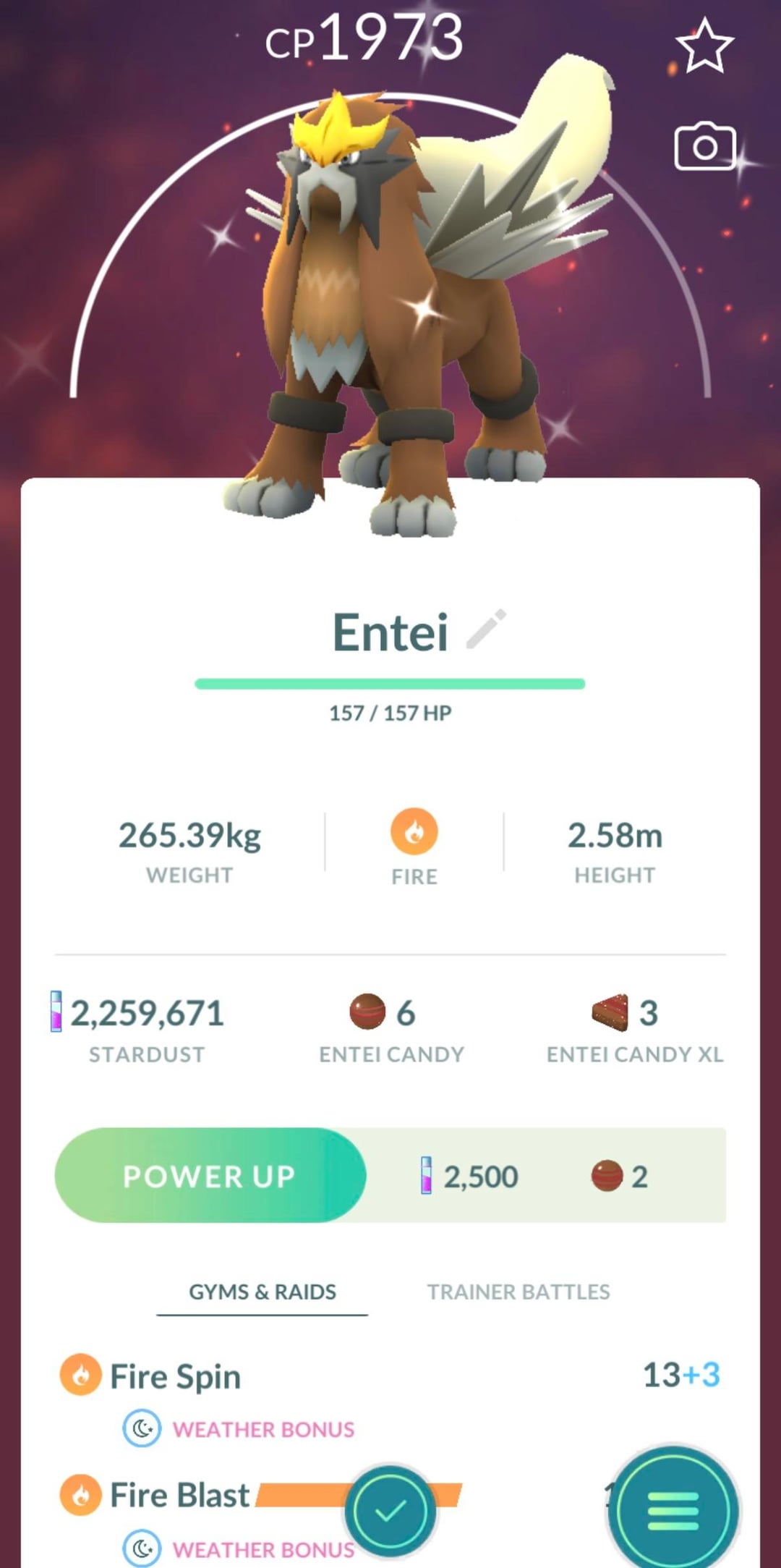The height and width of the screenshot is (1568, 781).
Task: Open the hamburger menu button
Action: point(673,1512)
